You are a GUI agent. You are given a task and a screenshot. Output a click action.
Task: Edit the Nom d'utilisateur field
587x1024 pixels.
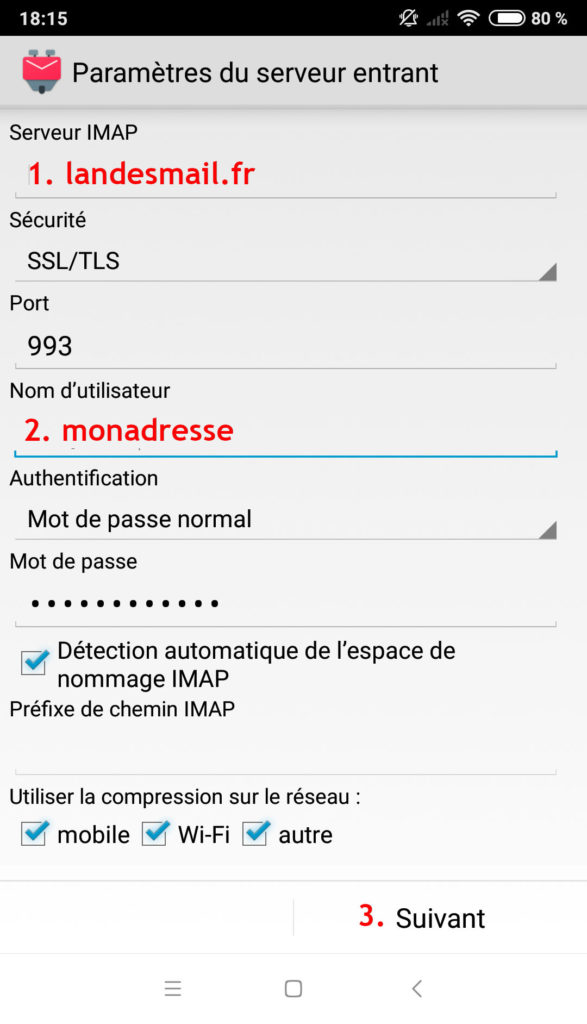click(285, 431)
